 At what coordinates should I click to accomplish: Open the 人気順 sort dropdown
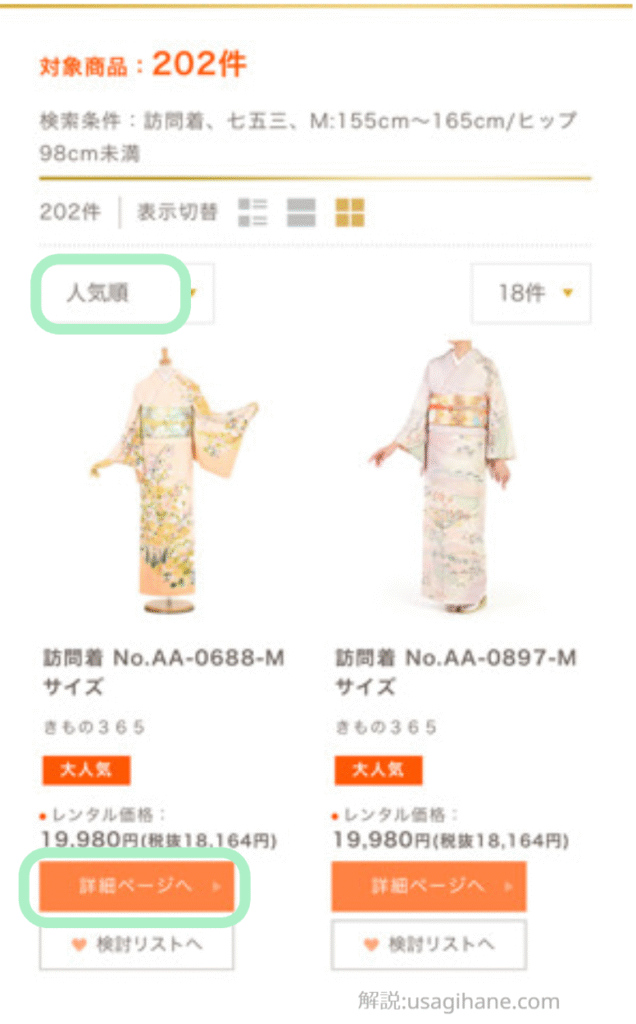[x=125, y=294]
